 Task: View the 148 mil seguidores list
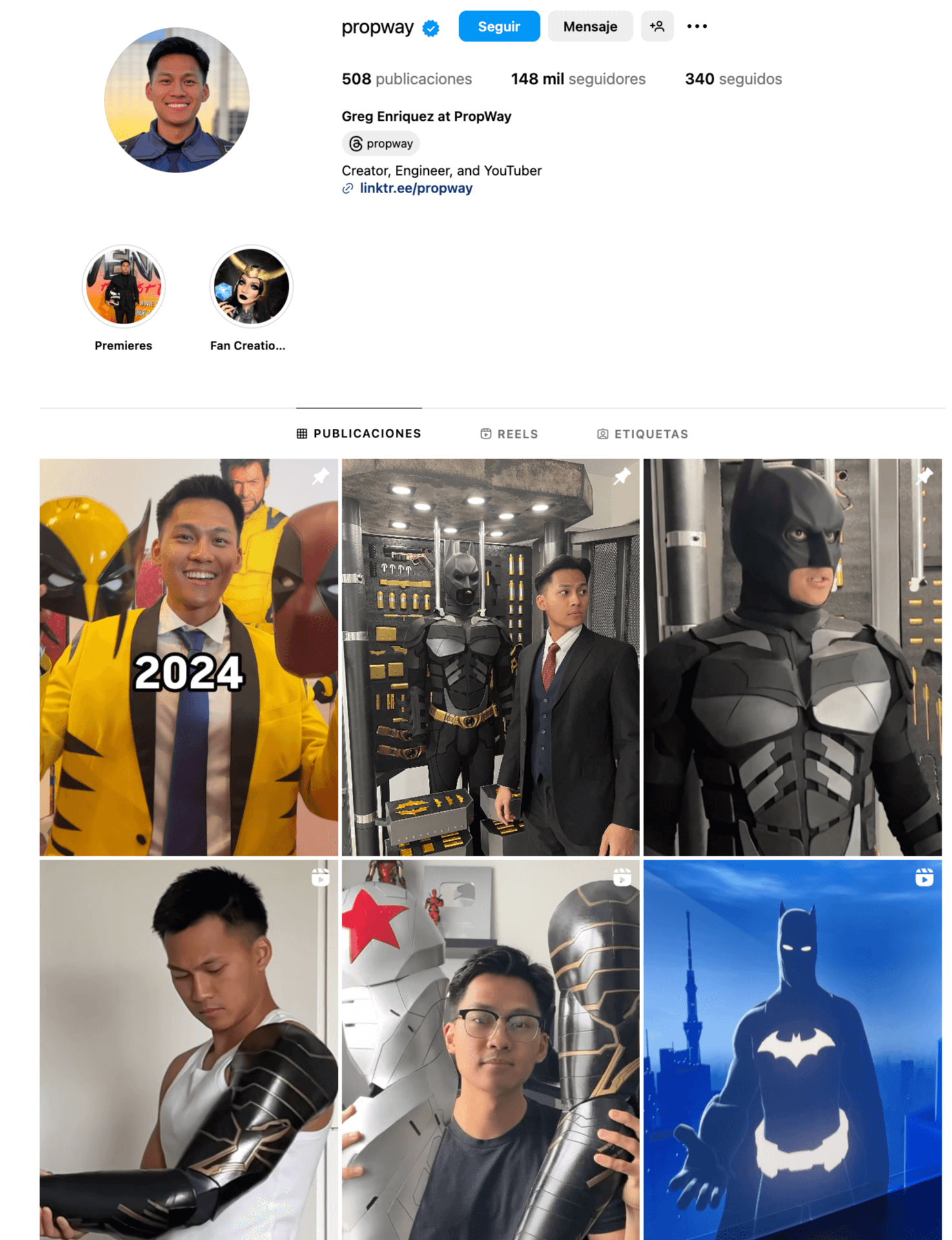578,79
